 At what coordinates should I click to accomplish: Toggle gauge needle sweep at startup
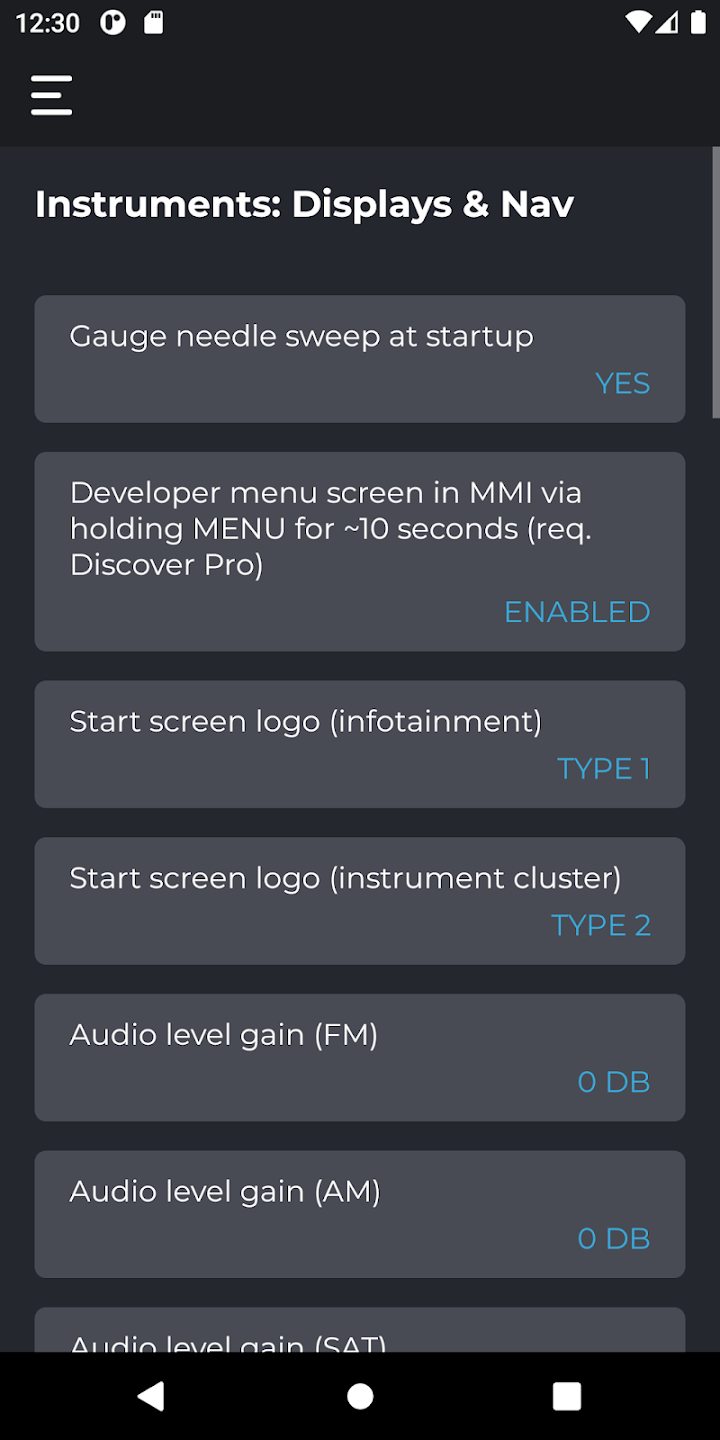[360, 358]
